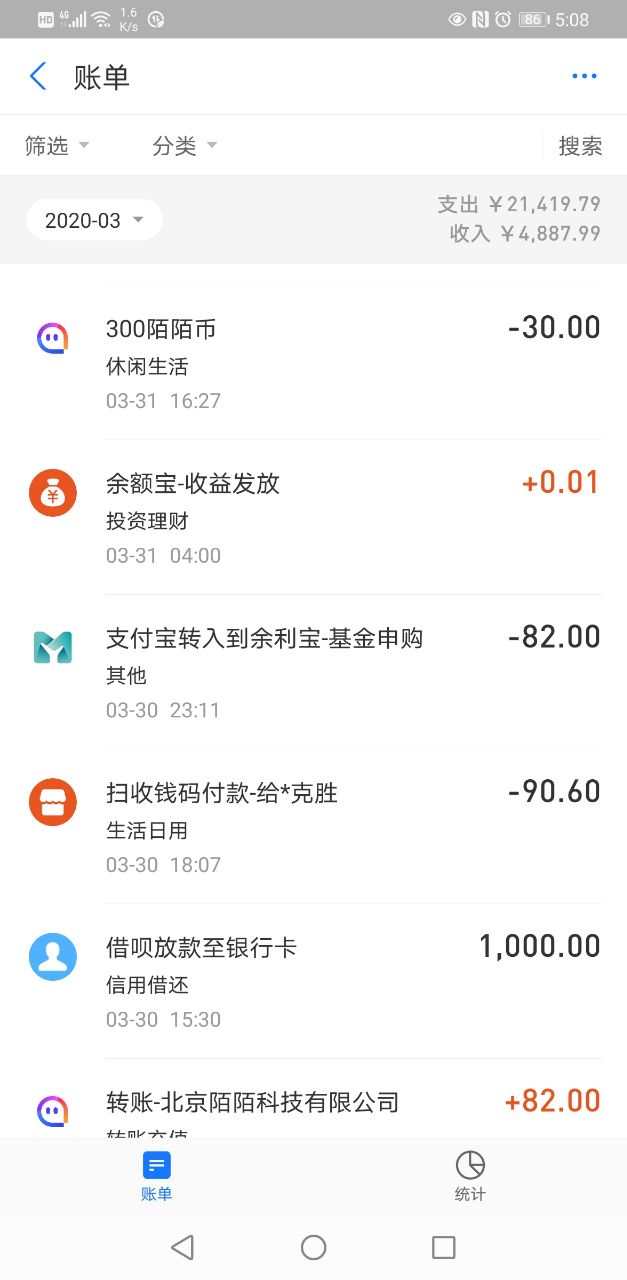Expand the 分类 category dropdown
627x1280 pixels.
(x=185, y=146)
